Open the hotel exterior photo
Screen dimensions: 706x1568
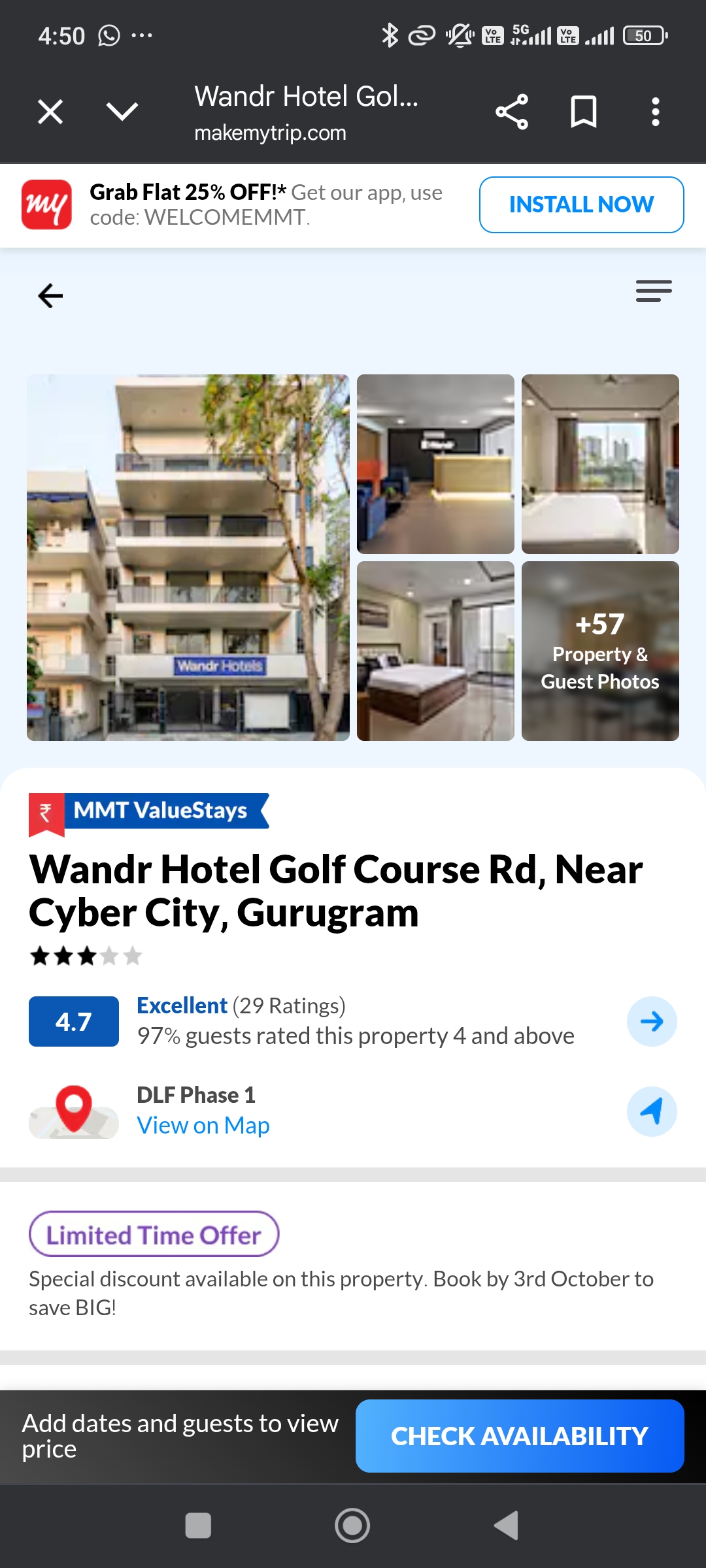pyautogui.click(x=188, y=557)
